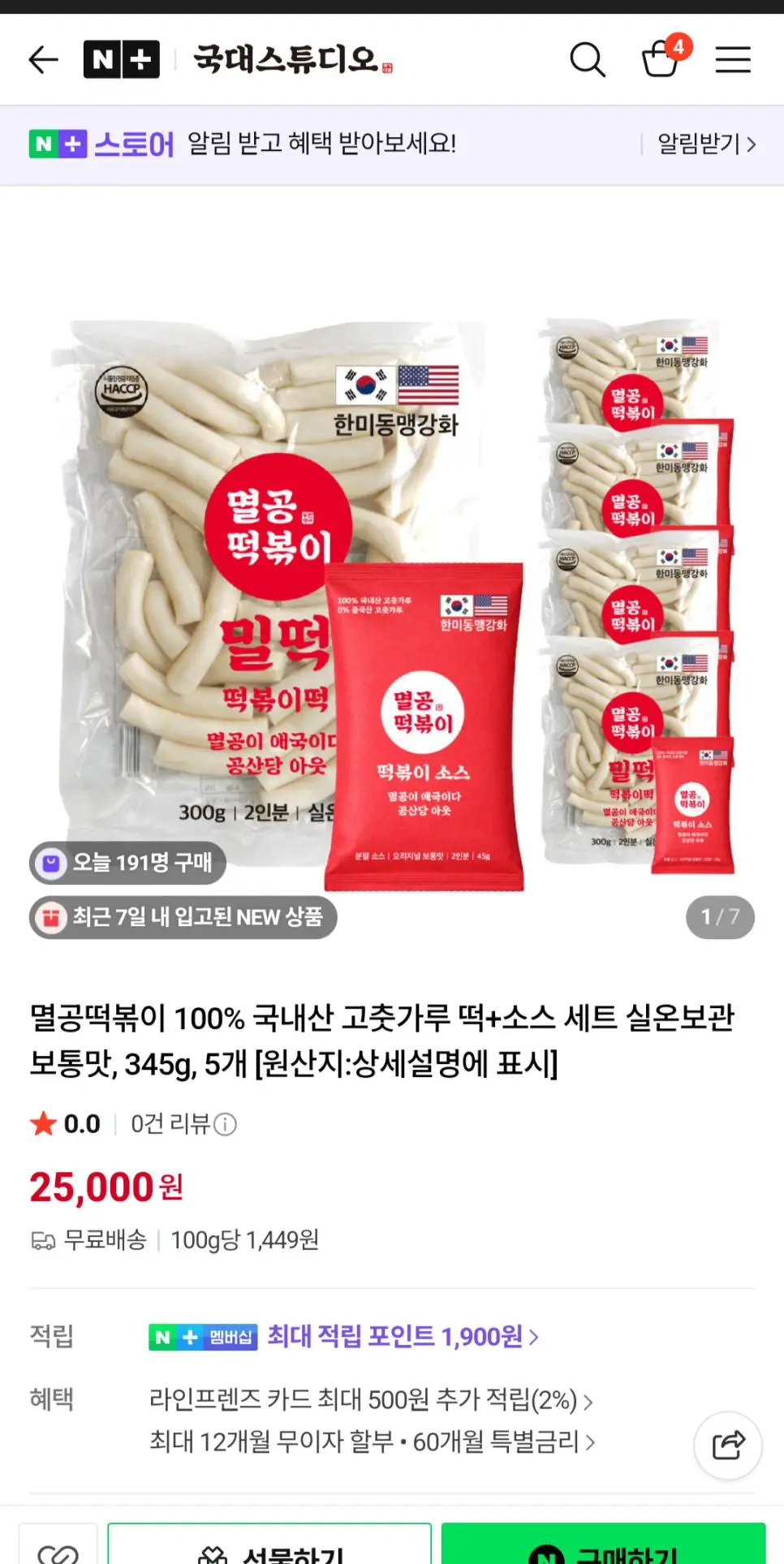The image size is (784, 1564).
Task: Open the search icon
Action: 587,59
